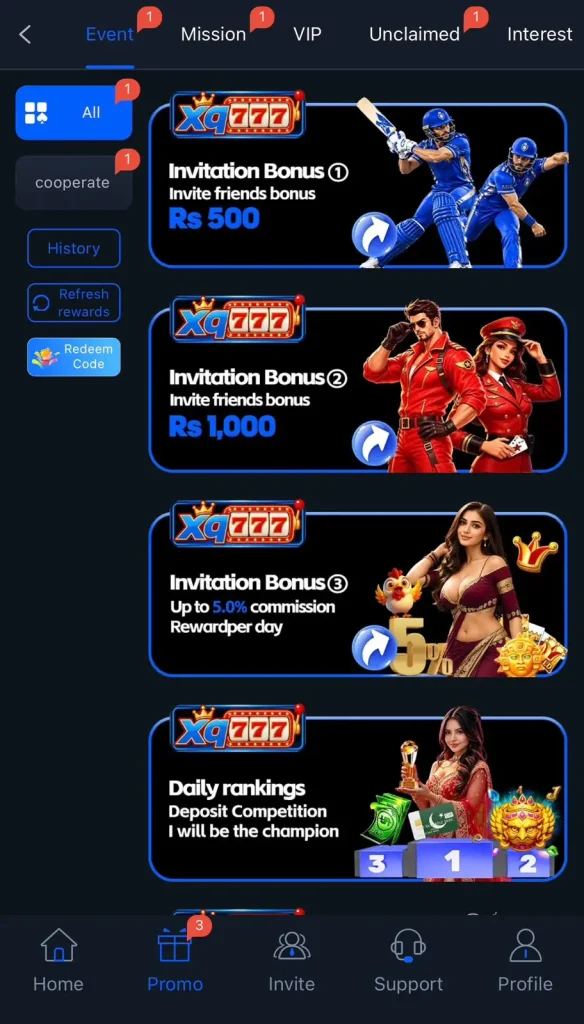Open the Support tab
Image resolution: width=584 pixels, height=1024 pixels.
coord(408,961)
